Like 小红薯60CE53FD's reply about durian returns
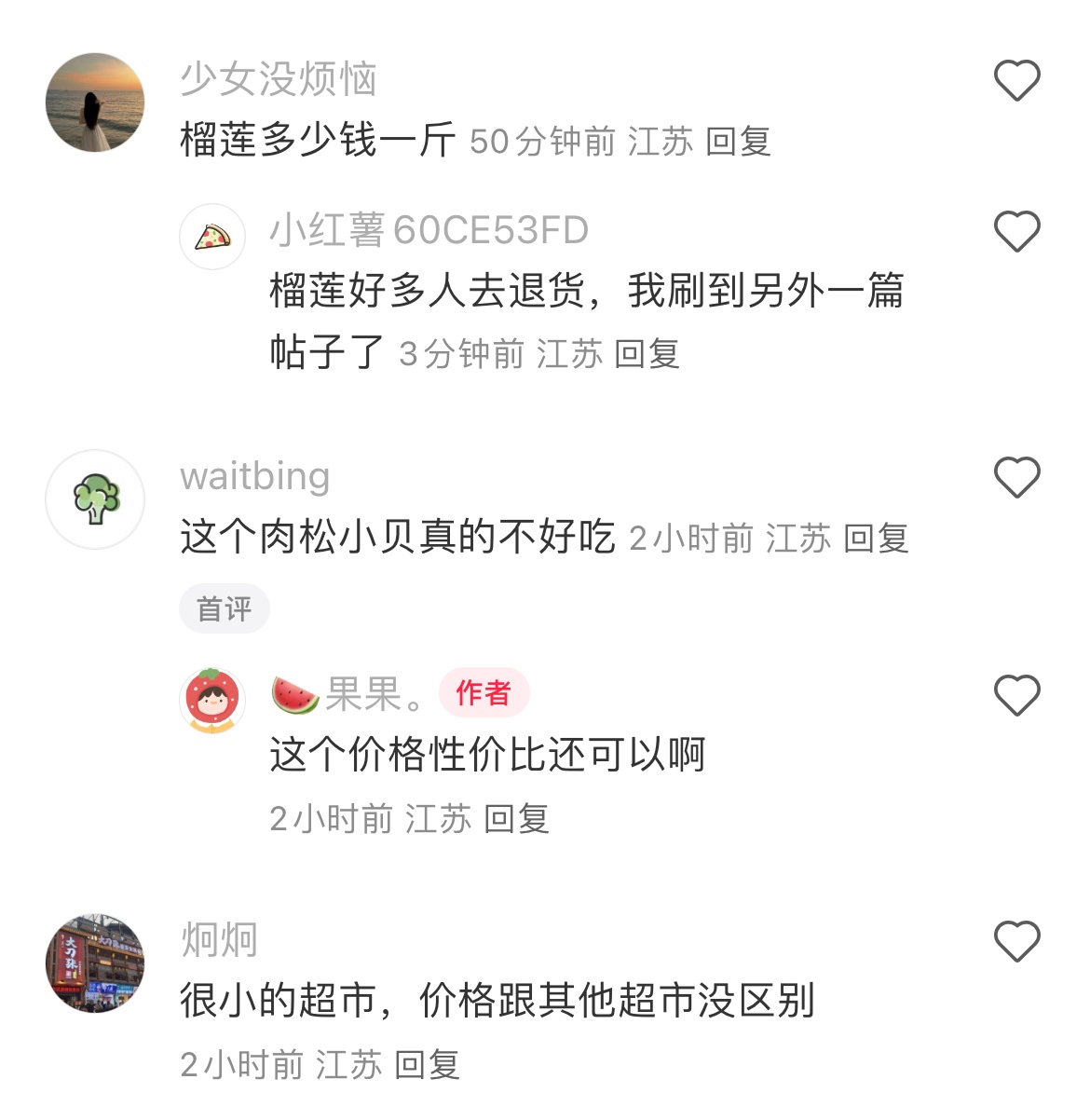The width and height of the screenshot is (1090, 1120). [1016, 231]
